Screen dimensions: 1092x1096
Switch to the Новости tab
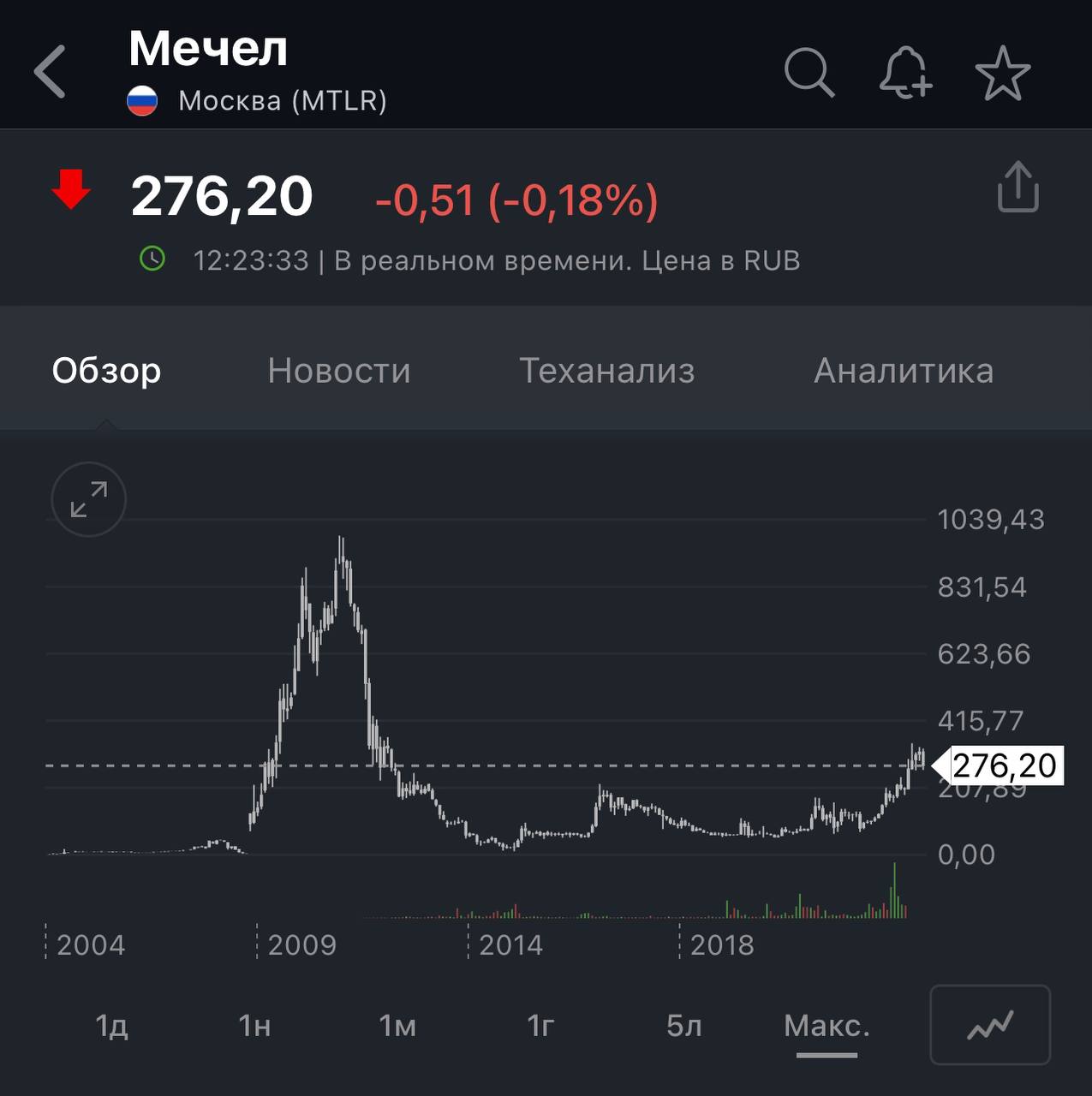pyautogui.click(x=339, y=371)
